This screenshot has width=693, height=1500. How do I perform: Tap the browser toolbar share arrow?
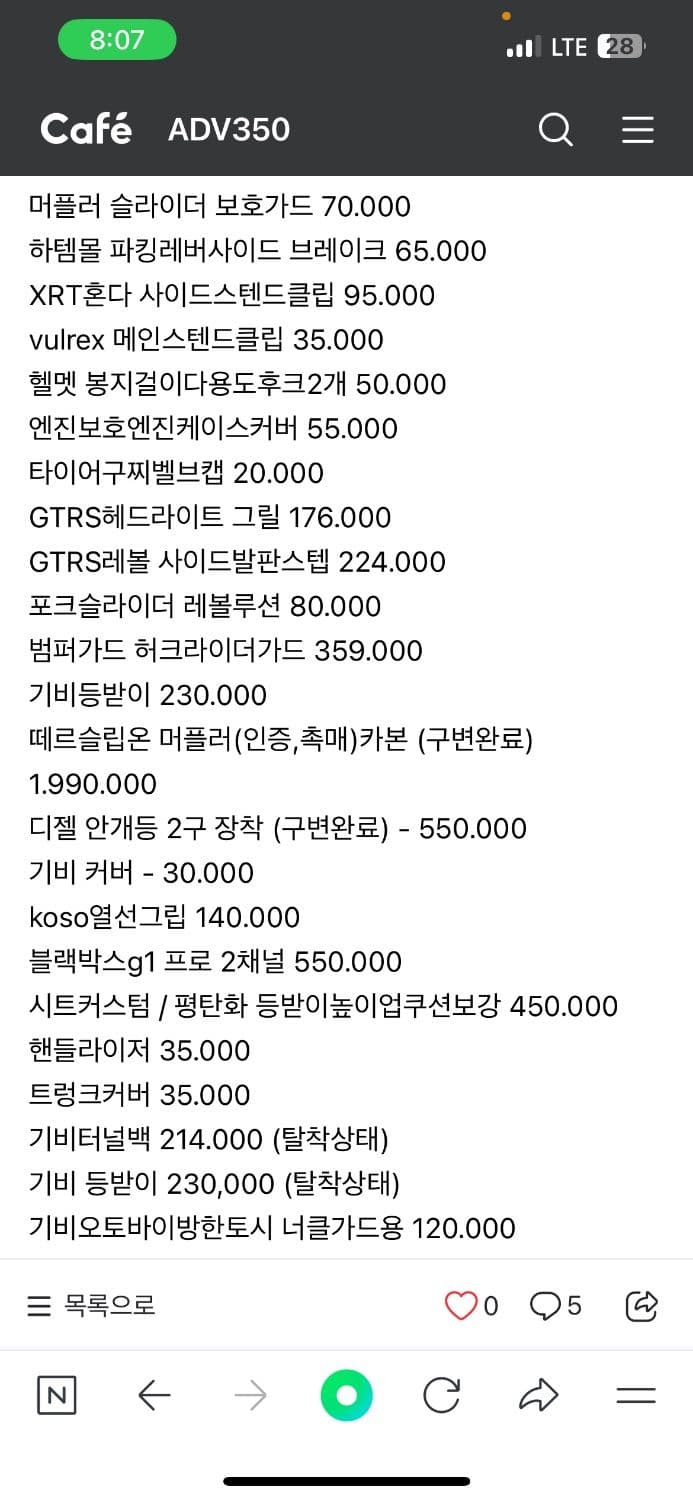[538, 1395]
